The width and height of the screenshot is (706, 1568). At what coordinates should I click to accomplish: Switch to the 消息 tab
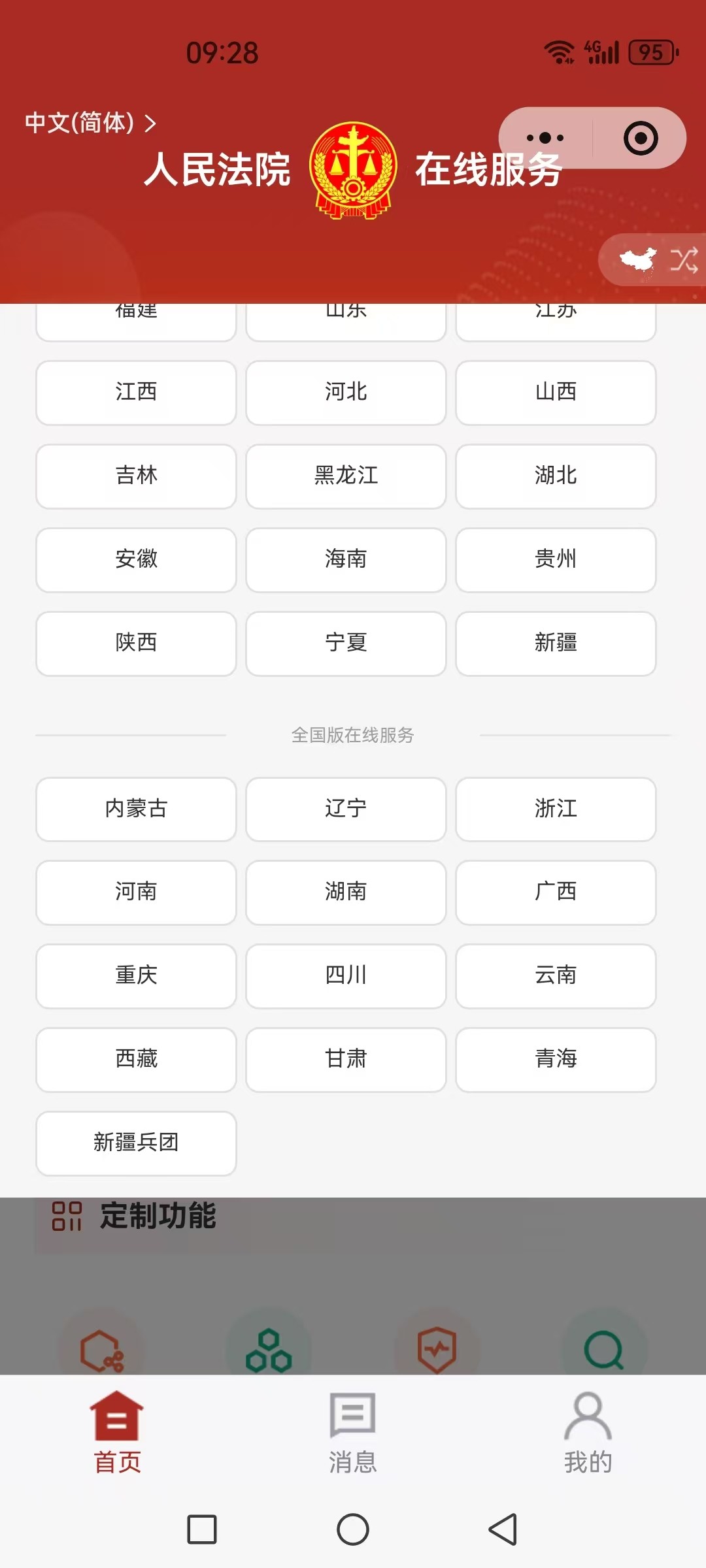[x=352, y=1432]
